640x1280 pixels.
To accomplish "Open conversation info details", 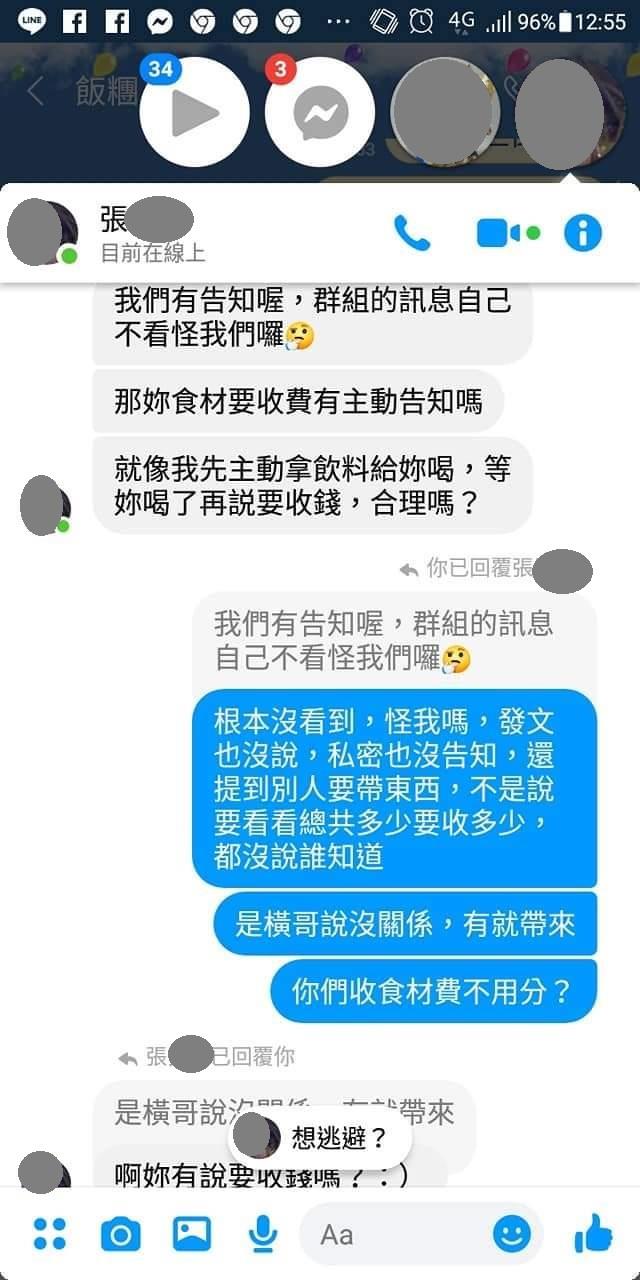I will pos(583,234).
